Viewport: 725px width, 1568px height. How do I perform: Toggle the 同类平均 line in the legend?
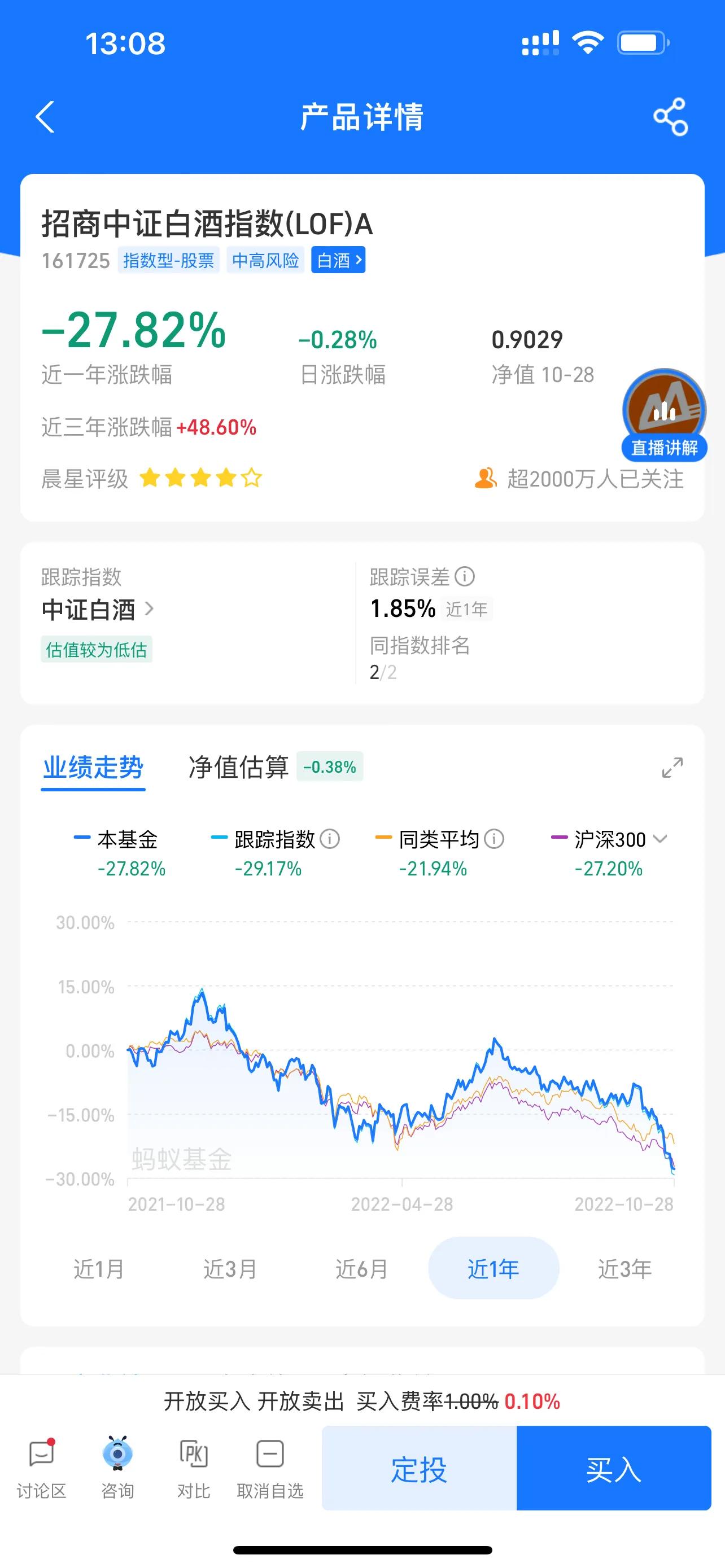click(x=440, y=839)
